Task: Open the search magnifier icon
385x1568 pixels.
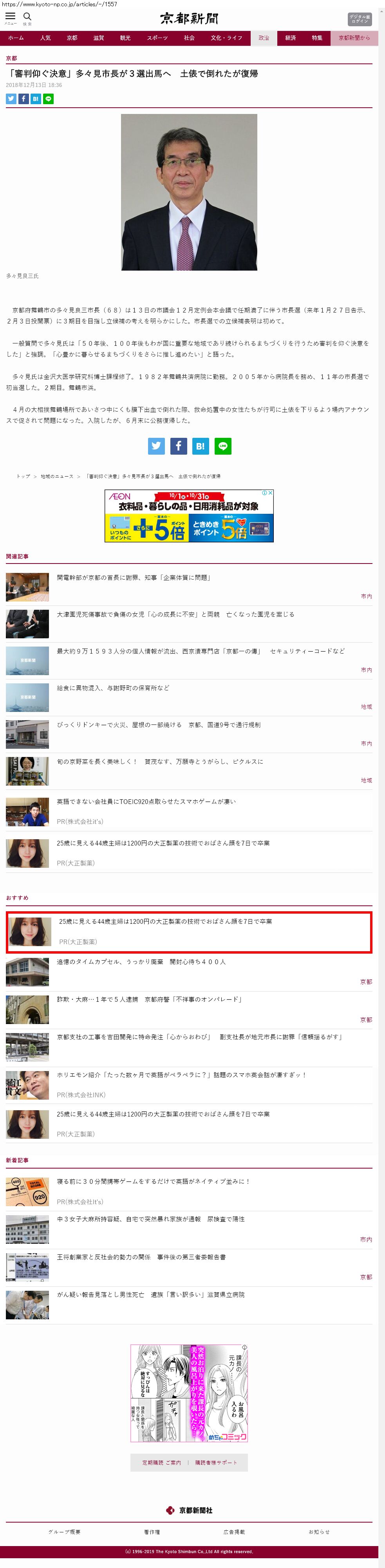Action: click(x=27, y=18)
